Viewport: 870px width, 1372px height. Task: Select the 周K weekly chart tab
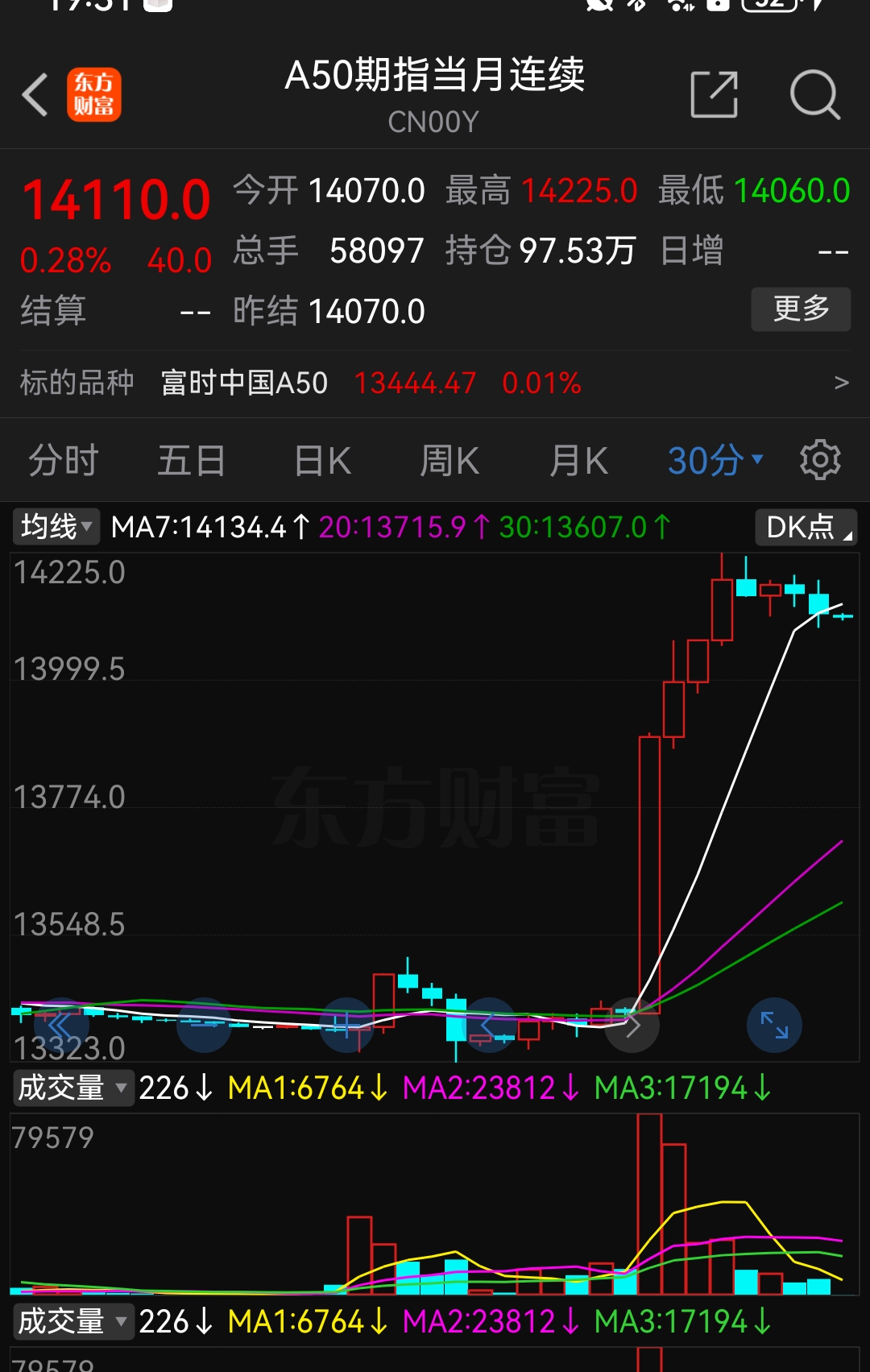(449, 459)
